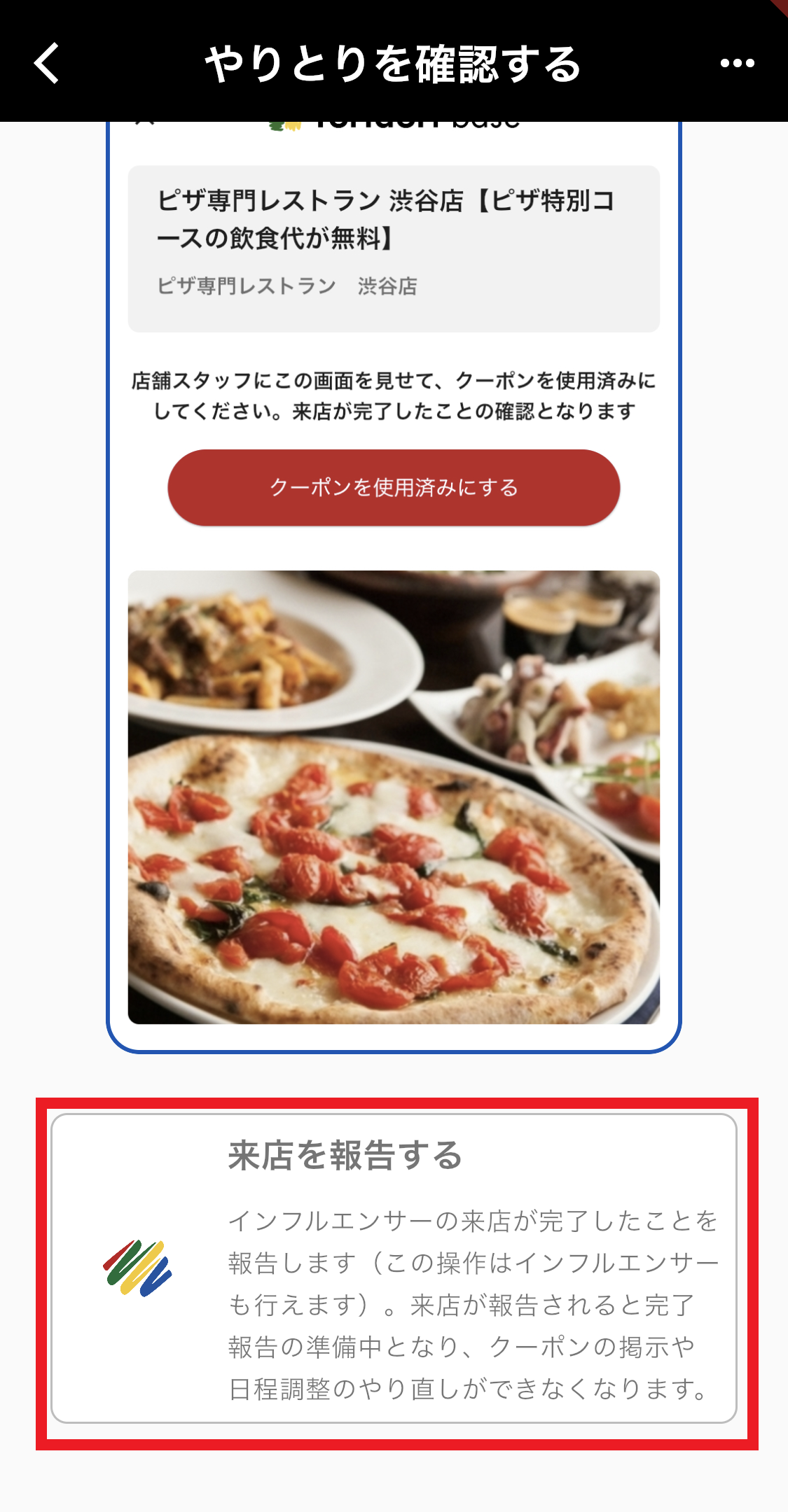The width and height of the screenshot is (788, 1512).
Task: Tap the small X icon above the coupon card
Action: tap(145, 120)
